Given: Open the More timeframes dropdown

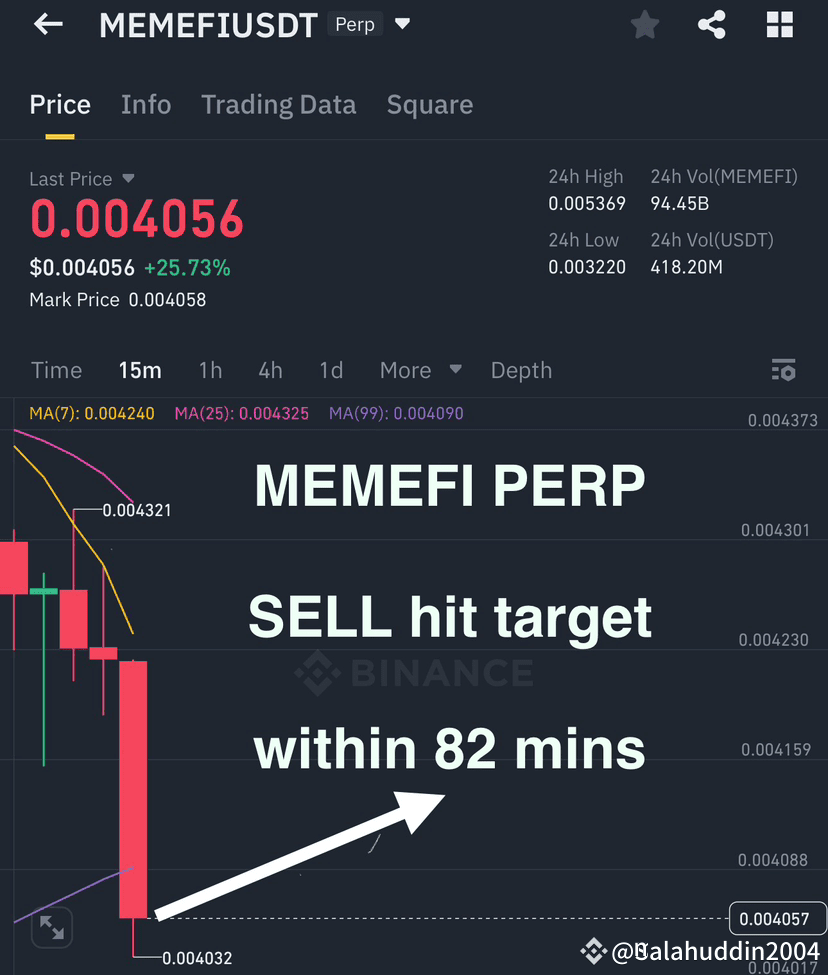Looking at the screenshot, I should (x=419, y=370).
